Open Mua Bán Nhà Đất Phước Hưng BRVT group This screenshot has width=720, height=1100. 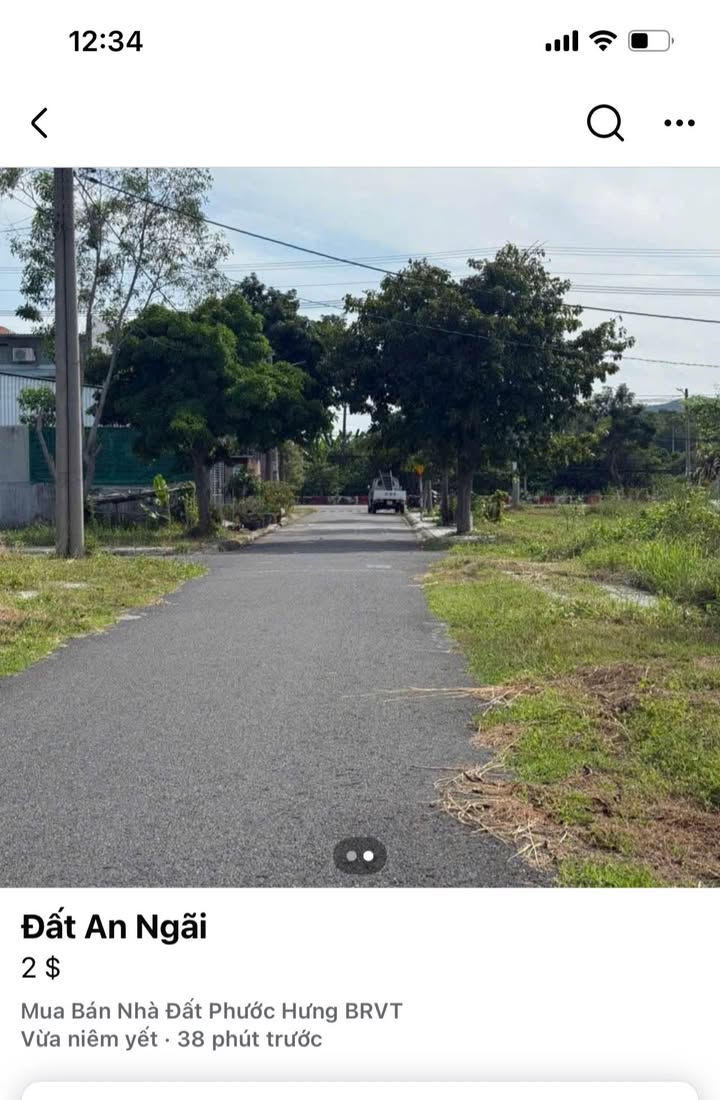[x=212, y=1010]
